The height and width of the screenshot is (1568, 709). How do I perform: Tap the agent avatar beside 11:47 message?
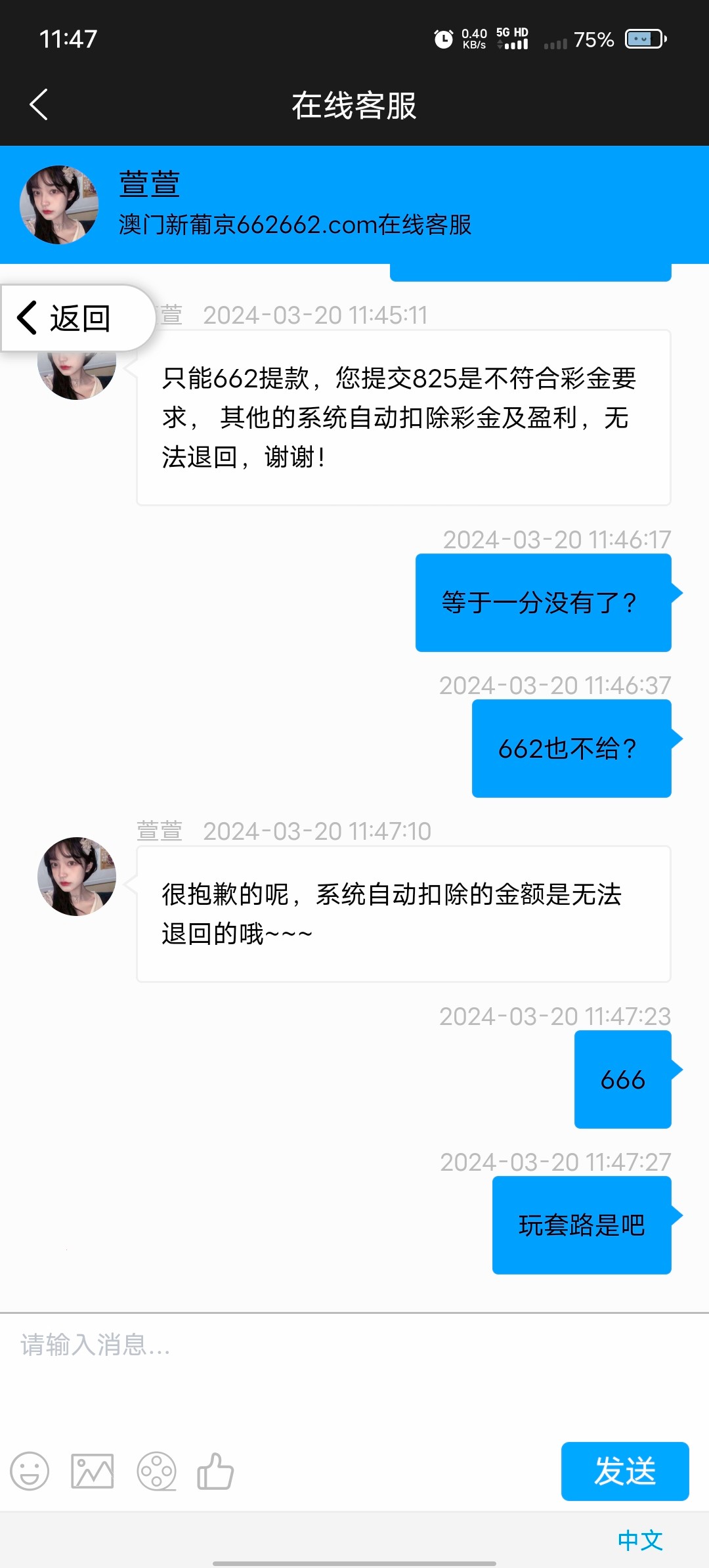(75, 877)
